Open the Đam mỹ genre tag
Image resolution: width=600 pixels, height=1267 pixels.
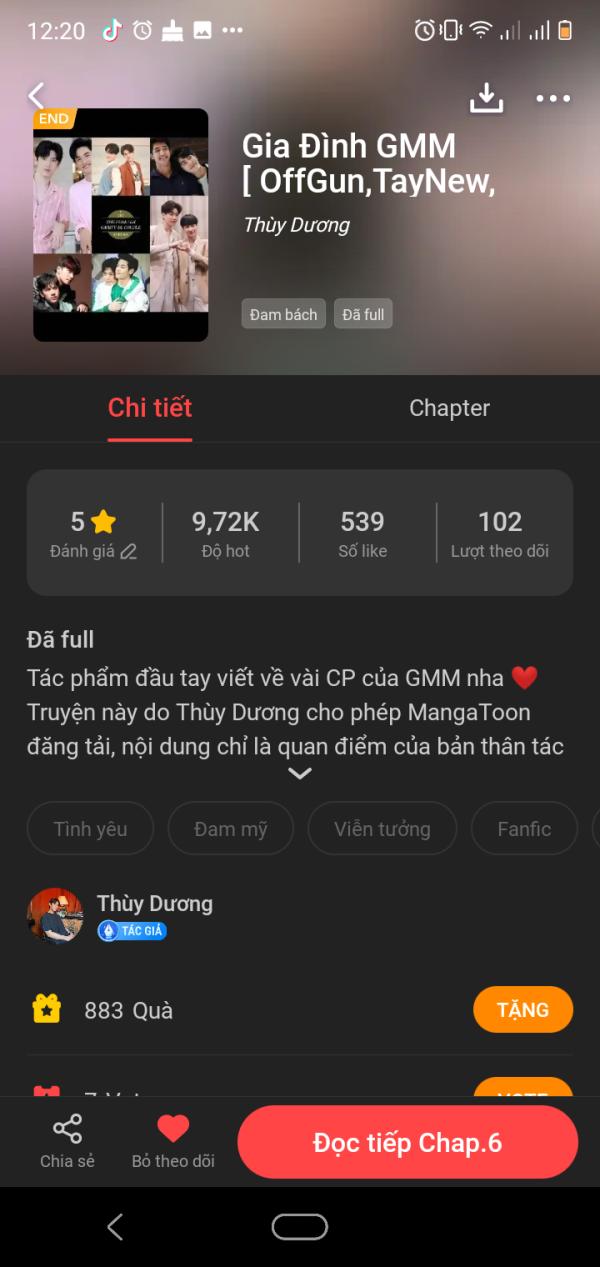(x=230, y=829)
